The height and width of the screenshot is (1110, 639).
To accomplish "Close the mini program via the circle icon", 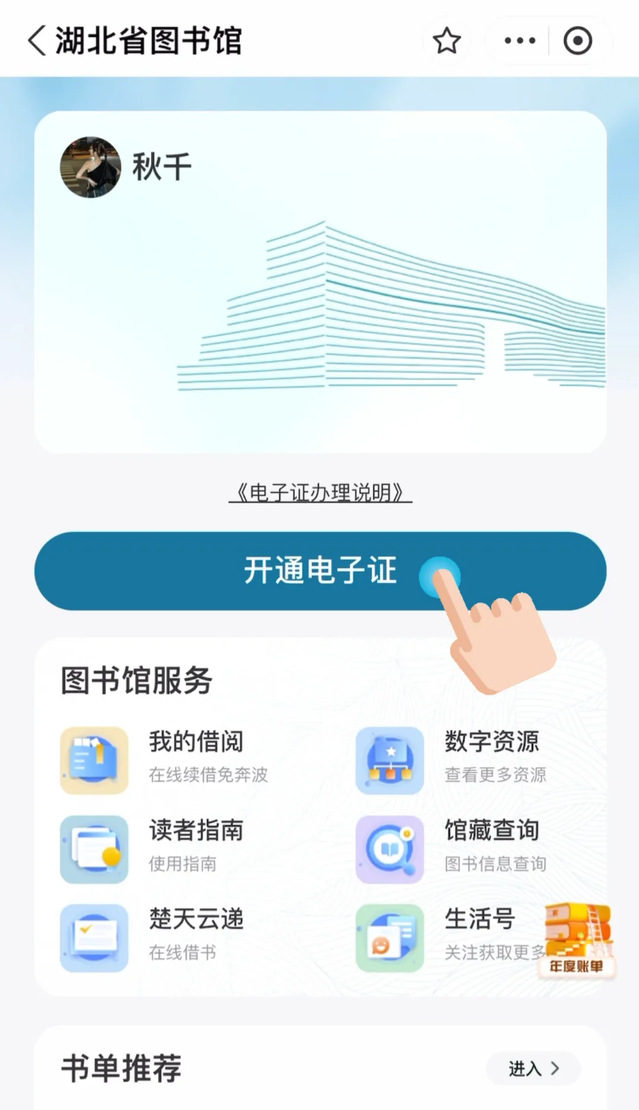I will (x=578, y=41).
